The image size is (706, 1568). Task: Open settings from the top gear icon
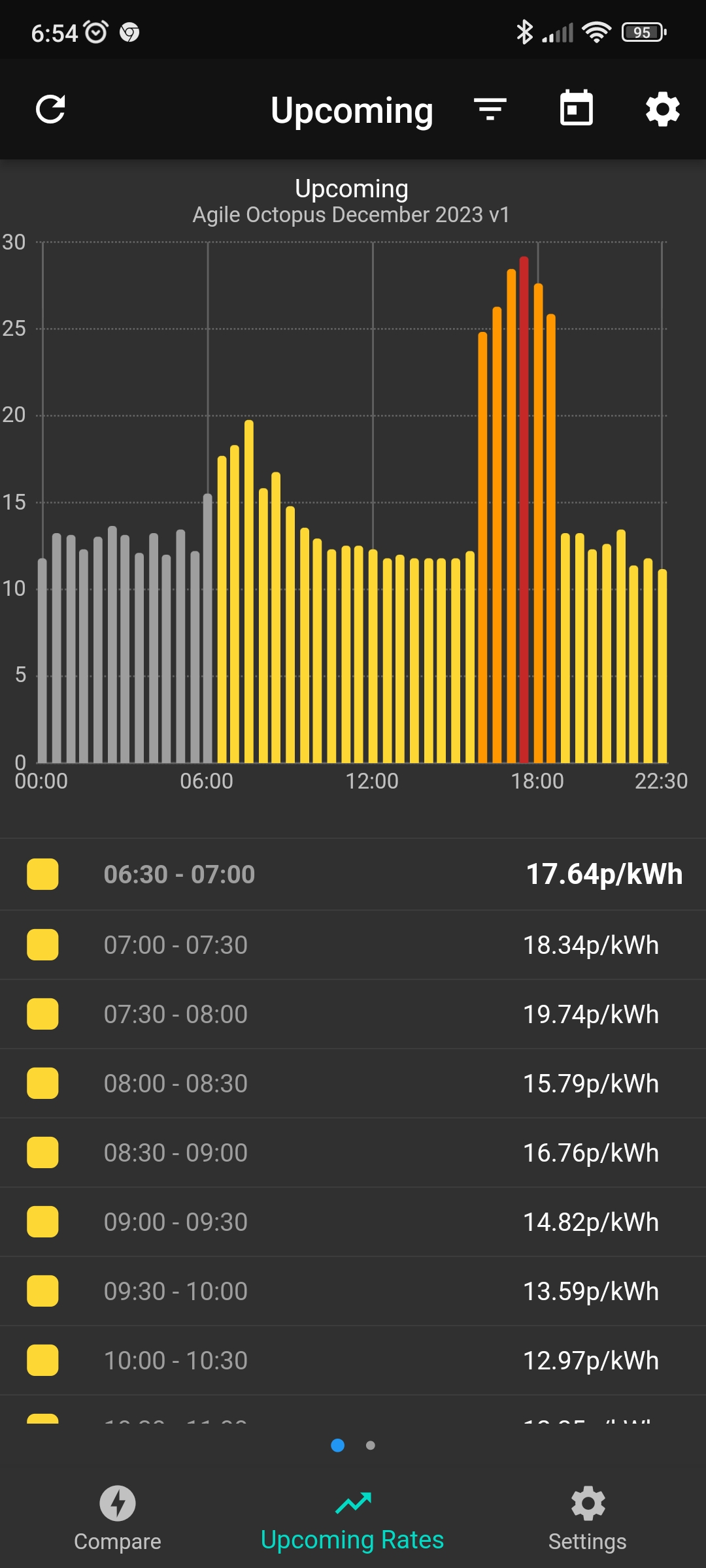coord(663,109)
